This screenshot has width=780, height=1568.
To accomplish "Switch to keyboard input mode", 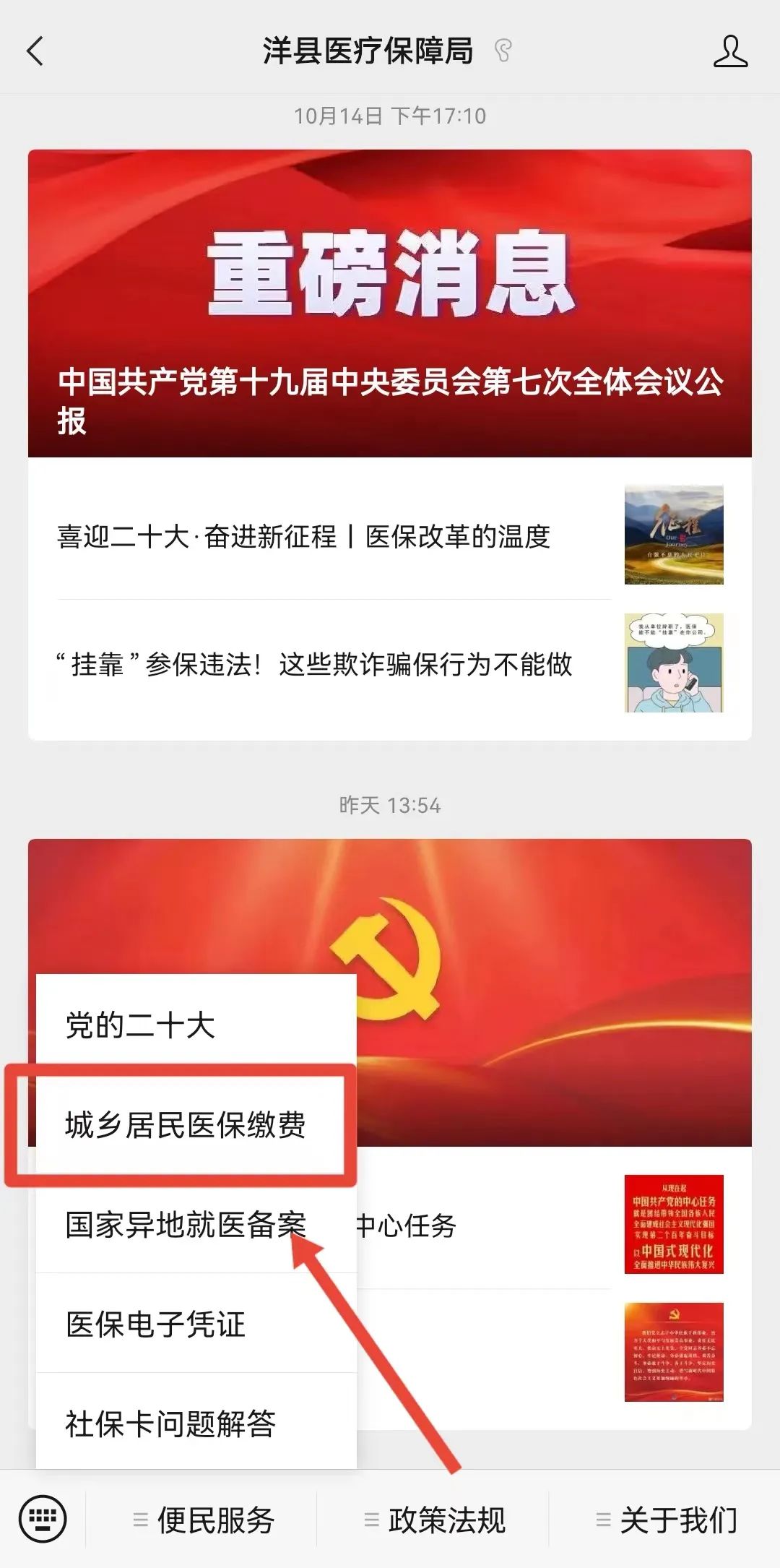I will 43,1519.
